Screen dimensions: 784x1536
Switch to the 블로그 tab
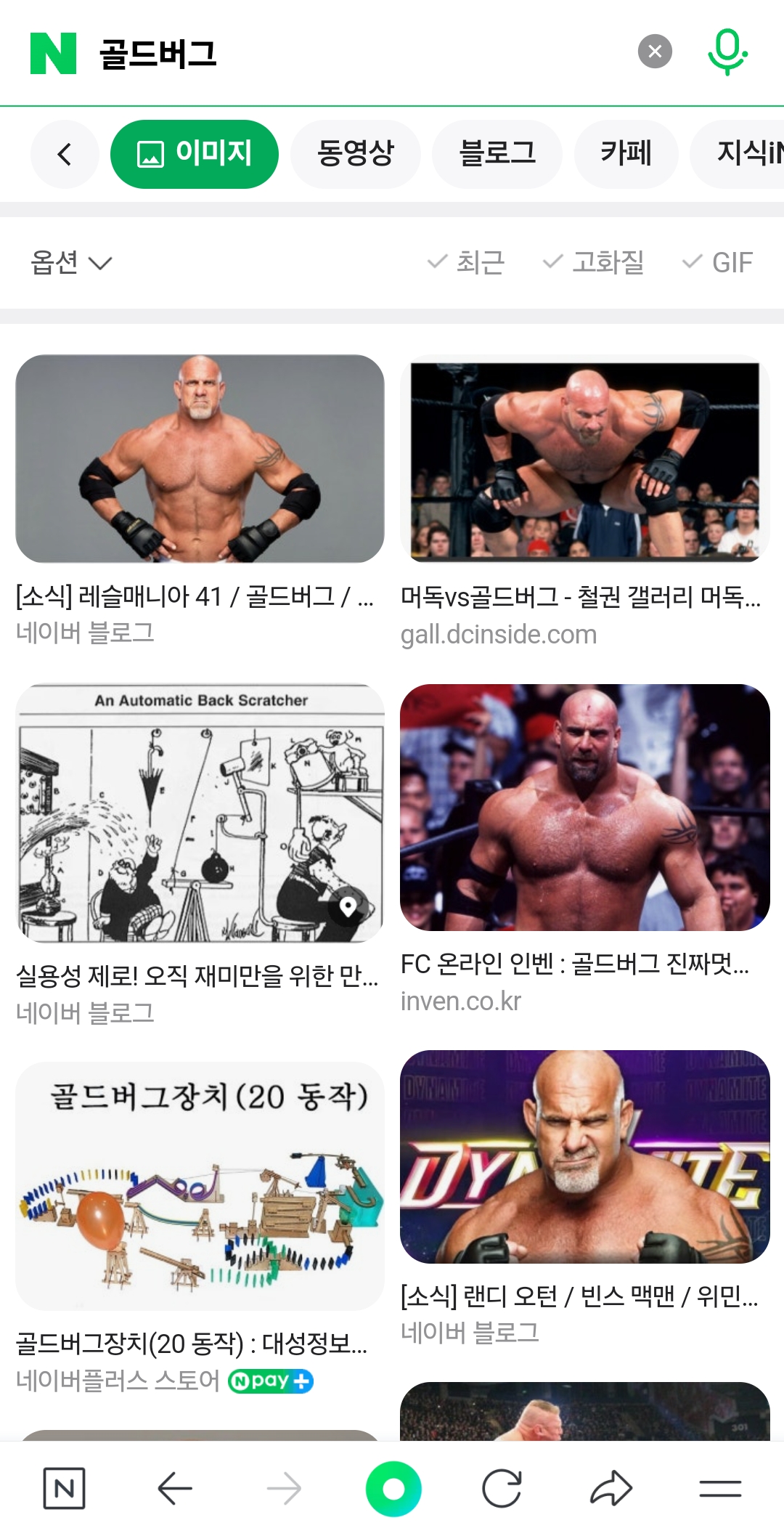point(497,154)
